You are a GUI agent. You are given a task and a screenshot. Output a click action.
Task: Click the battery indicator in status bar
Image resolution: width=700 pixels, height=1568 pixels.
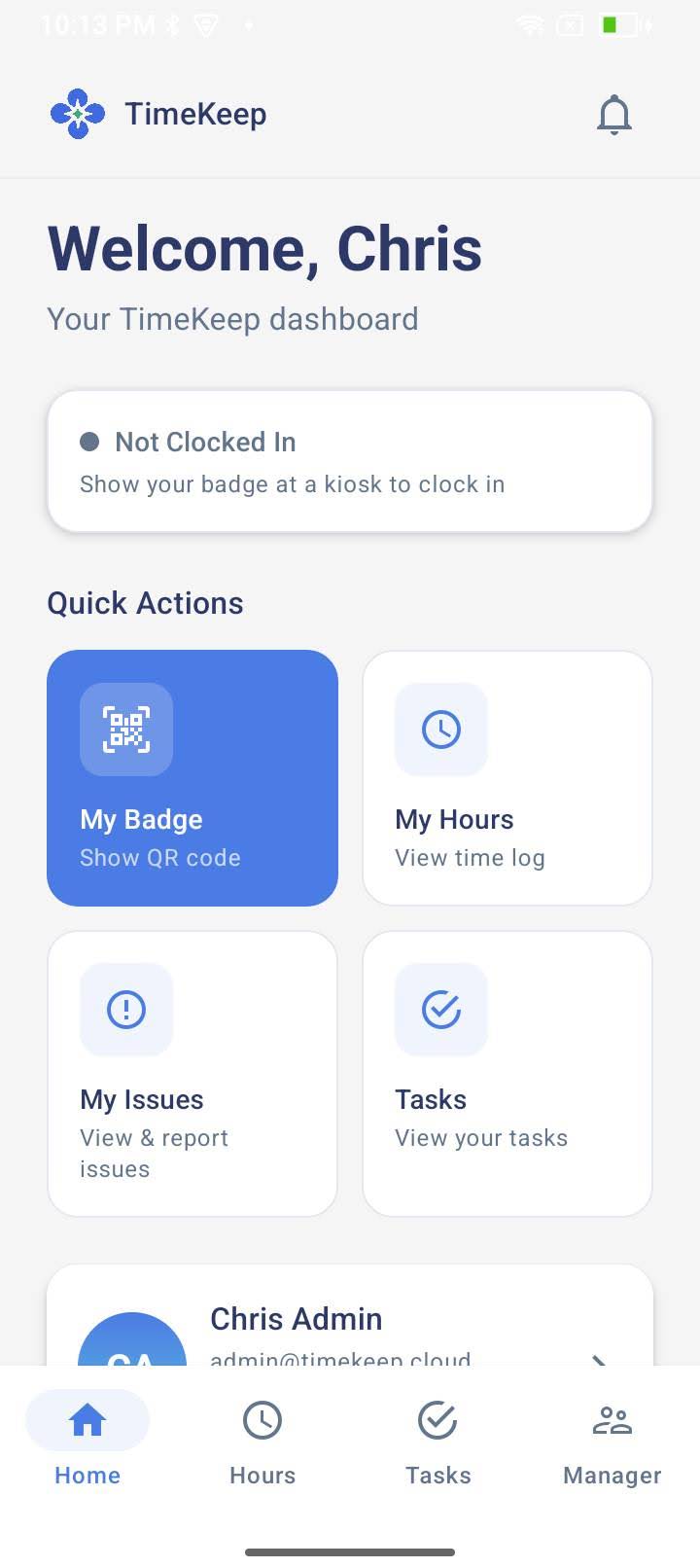615,24
